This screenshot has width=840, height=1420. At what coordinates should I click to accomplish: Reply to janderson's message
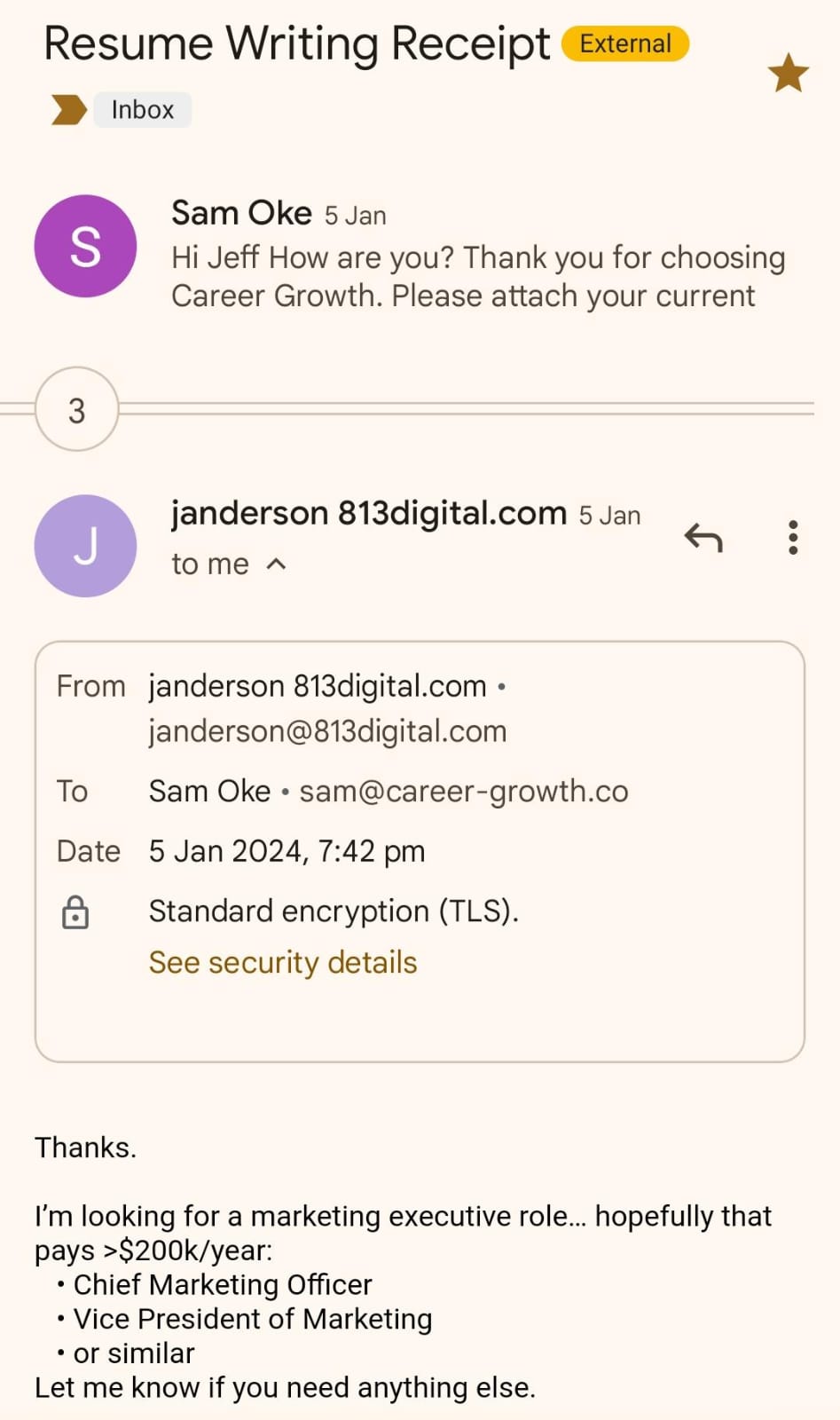(703, 538)
